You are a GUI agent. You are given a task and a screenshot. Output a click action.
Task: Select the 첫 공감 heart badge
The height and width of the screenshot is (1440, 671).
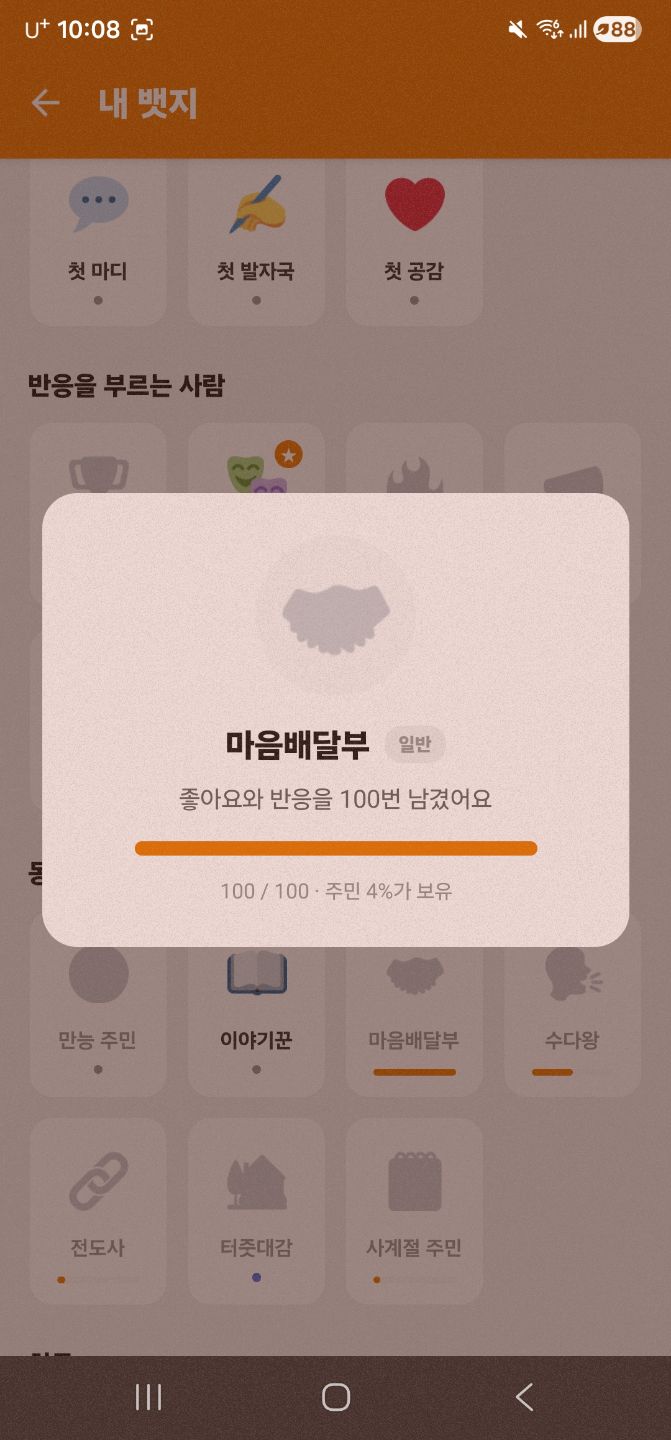tap(414, 241)
